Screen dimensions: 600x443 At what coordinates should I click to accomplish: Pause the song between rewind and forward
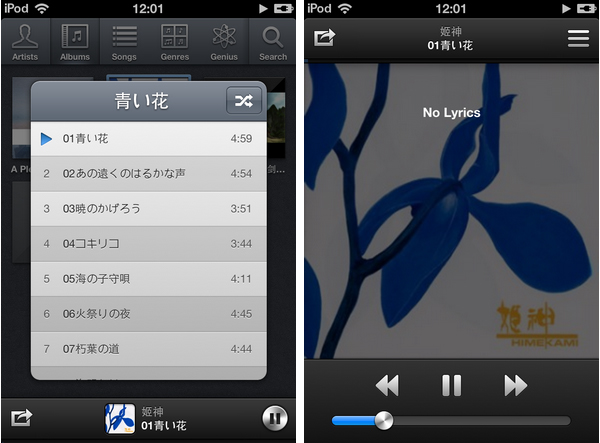[x=451, y=385]
